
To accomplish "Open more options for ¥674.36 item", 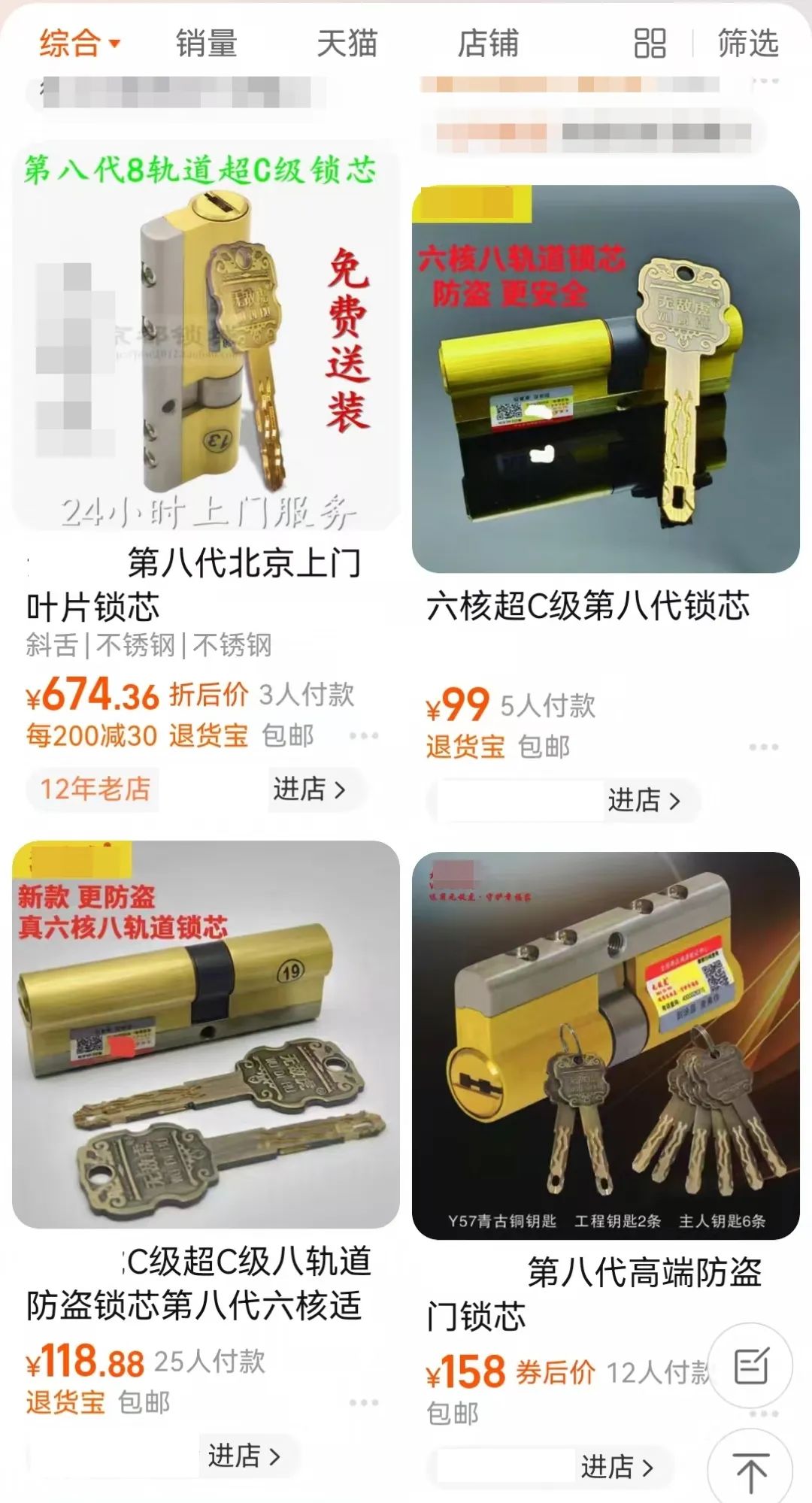I will [364, 735].
